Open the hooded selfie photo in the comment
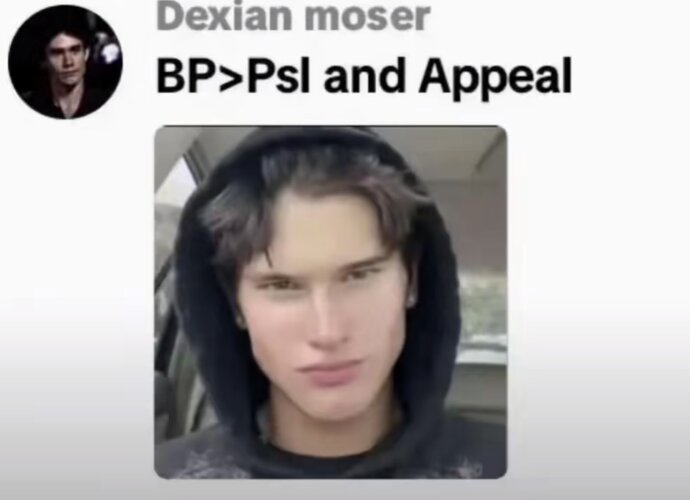 [x=330, y=302]
